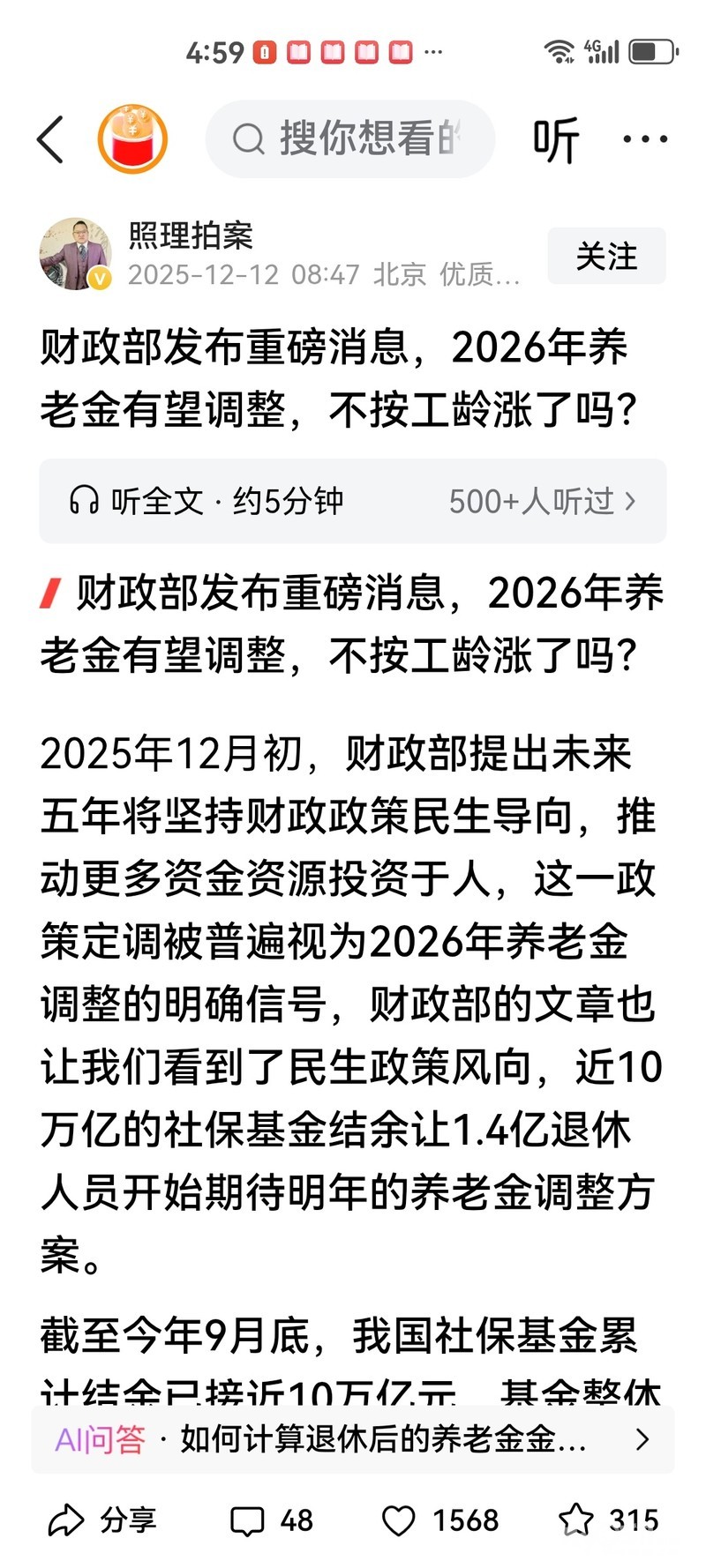Open the three-dot overflow menu
The image size is (706, 1568).
coord(645,139)
